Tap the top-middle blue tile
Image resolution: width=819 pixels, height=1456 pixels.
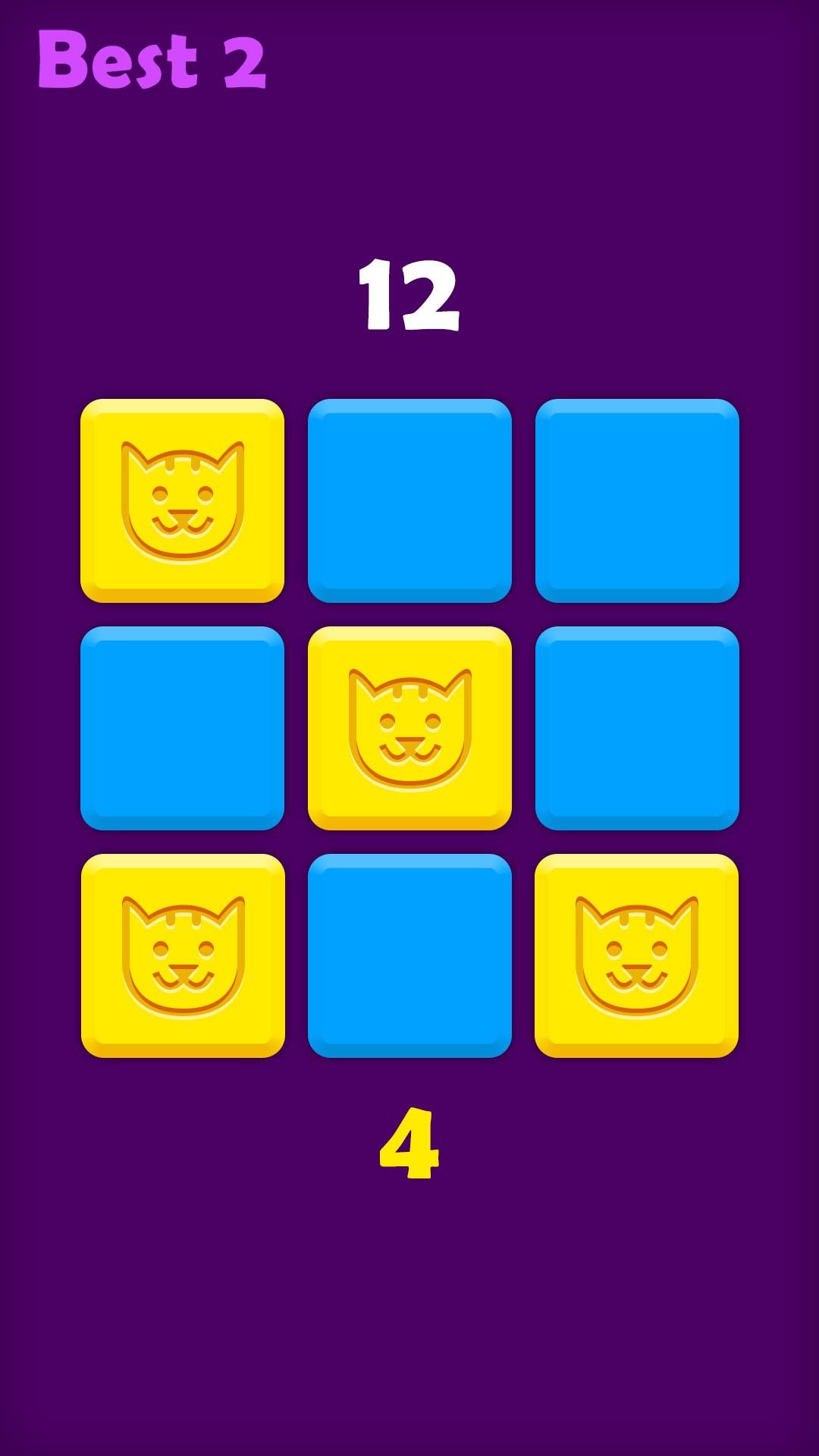[x=409, y=500]
